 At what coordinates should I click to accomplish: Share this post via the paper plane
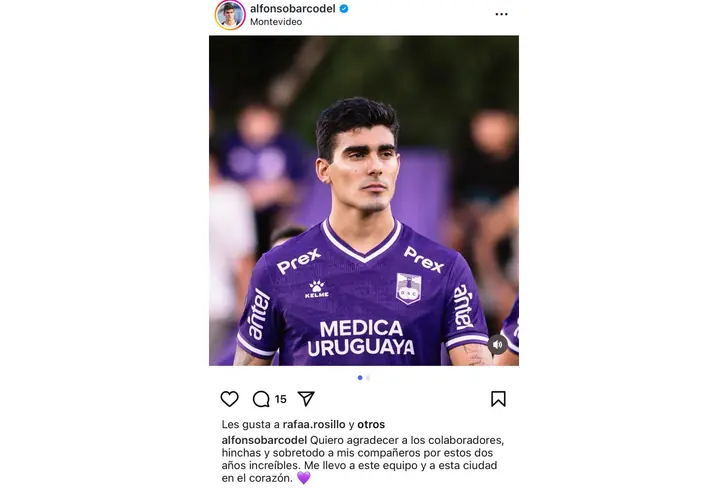click(x=307, y=399)
